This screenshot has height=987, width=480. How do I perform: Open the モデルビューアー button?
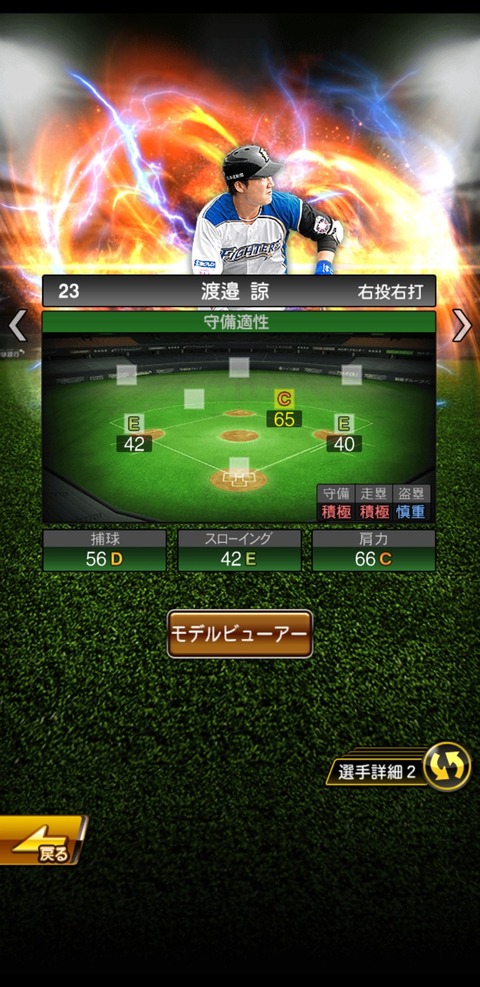[x=240, y=634]
